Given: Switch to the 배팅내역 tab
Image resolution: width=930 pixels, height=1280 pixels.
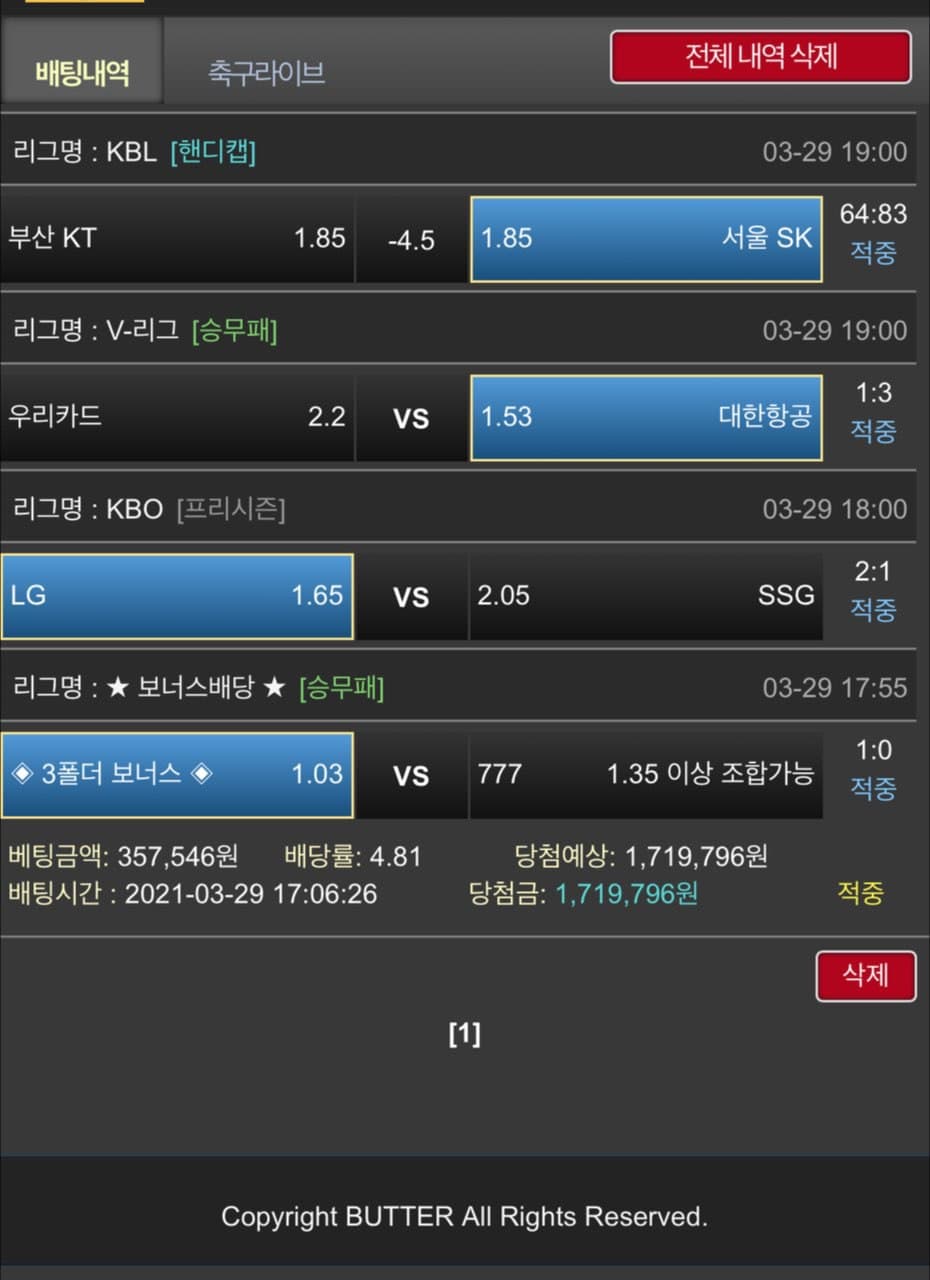Looking at the screenshot, I should (82, 72).
